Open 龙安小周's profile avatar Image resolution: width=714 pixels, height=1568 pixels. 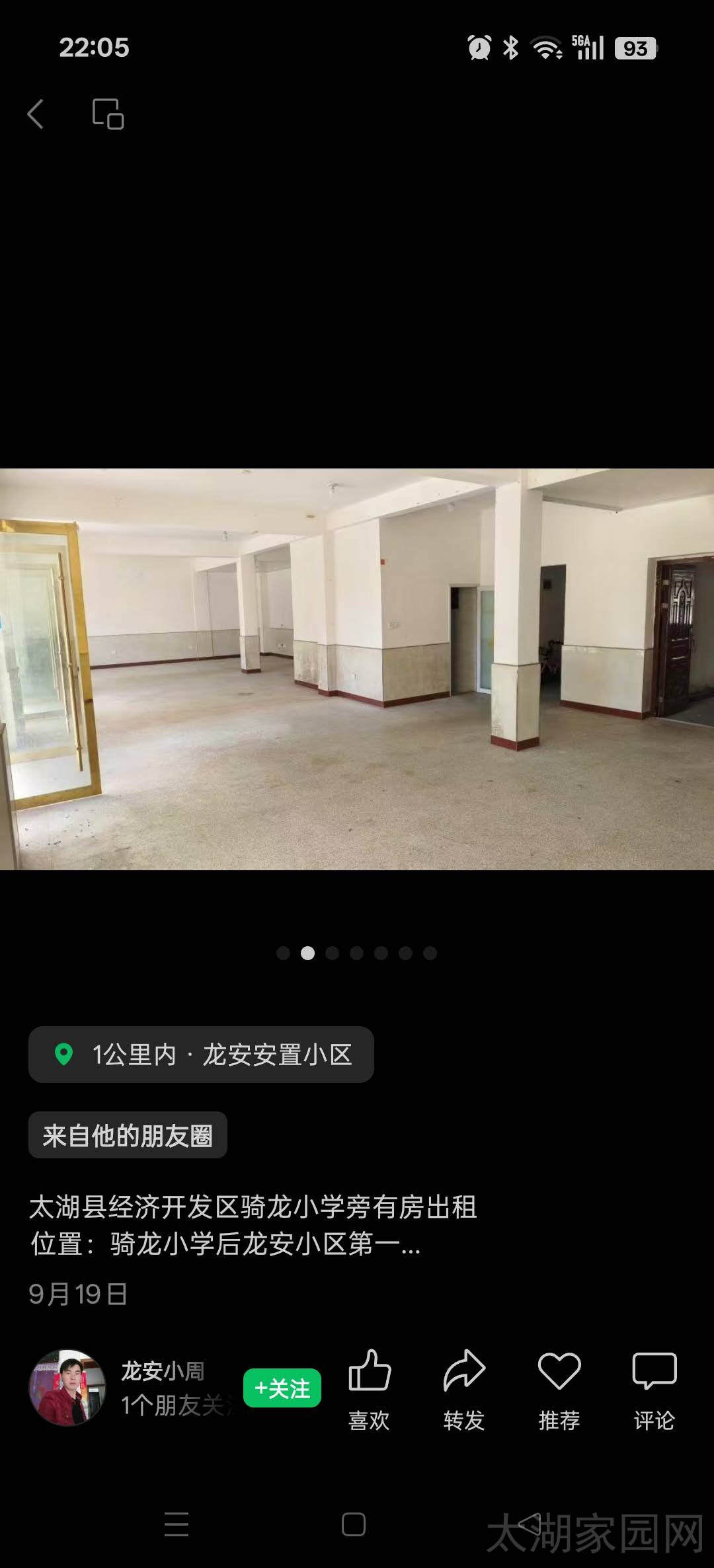pos(67,1388)
